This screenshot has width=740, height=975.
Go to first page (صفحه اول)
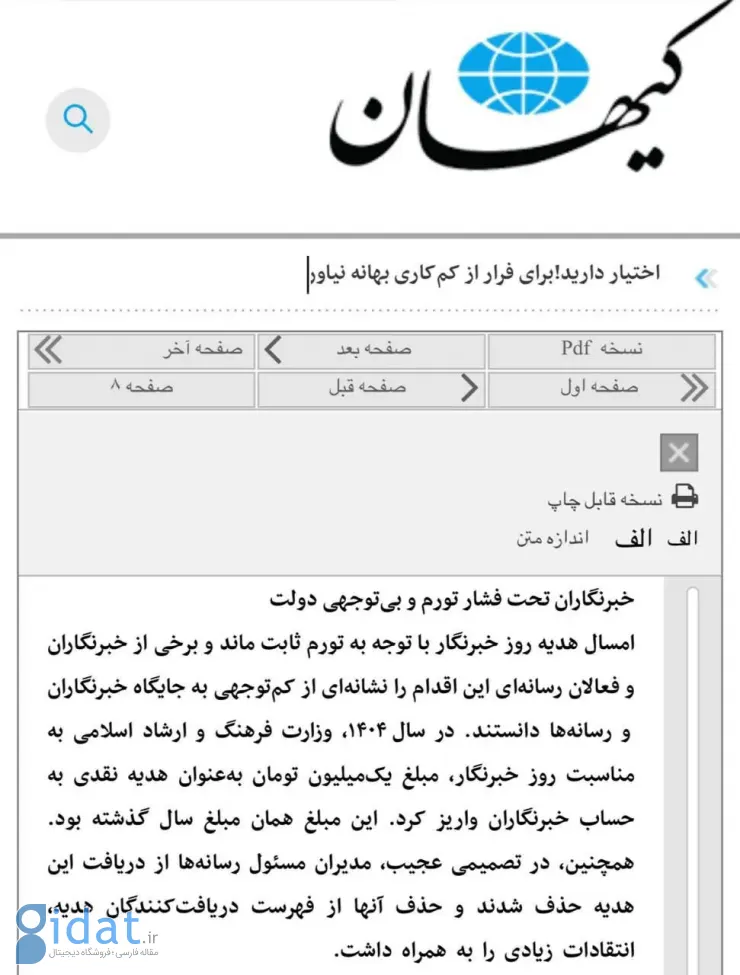[x=602, y=388]
